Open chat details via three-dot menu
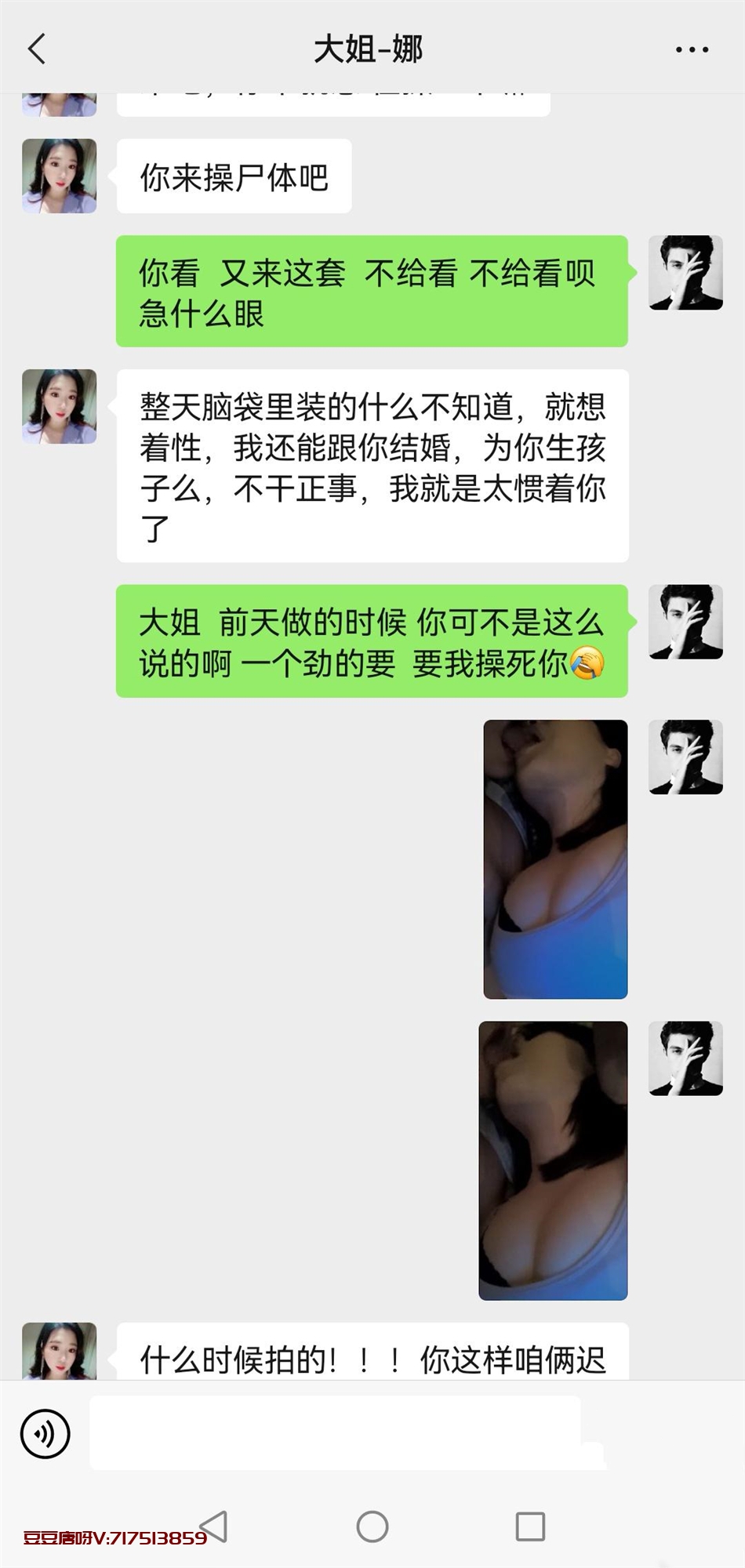The height and width of the screenshot is (1568, 745). [692, 49]
